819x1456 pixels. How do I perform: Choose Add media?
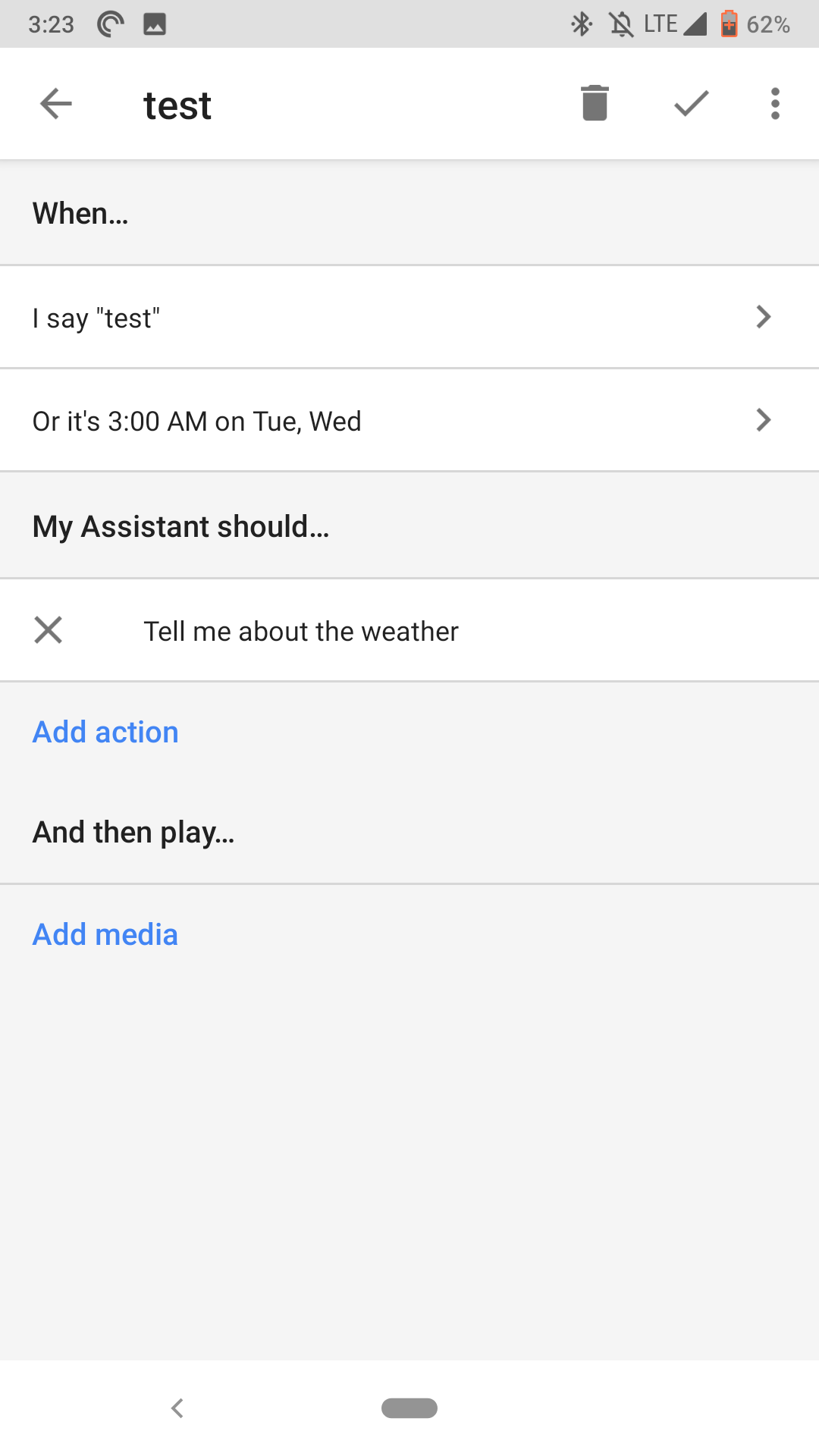tap(105, 934)
